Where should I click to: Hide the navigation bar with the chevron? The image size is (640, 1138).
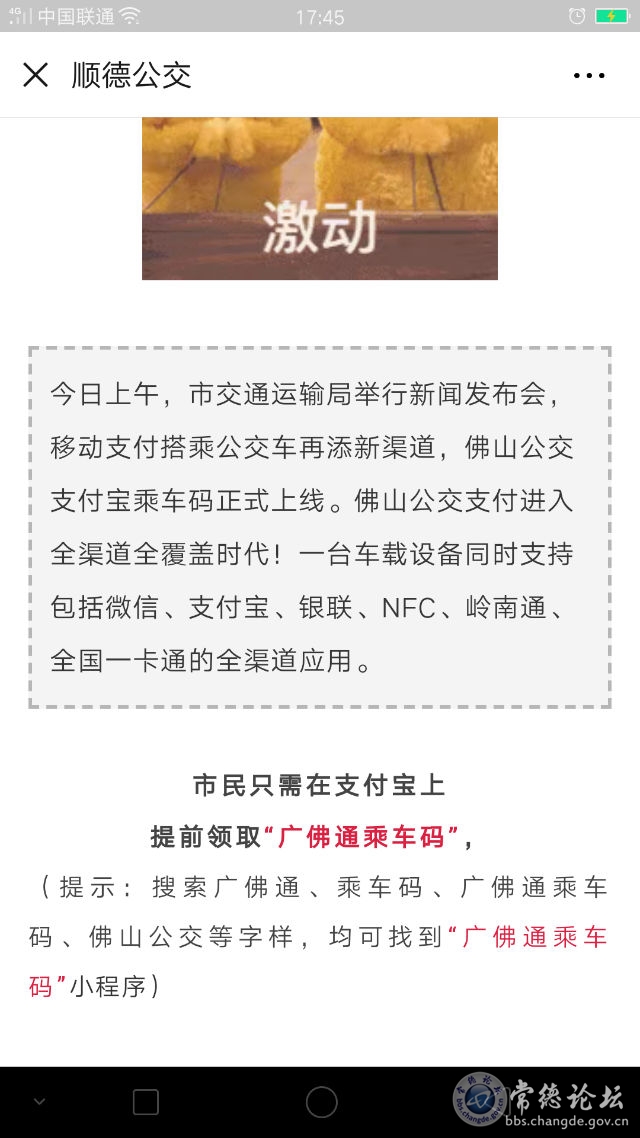(x=40, y=1102)
